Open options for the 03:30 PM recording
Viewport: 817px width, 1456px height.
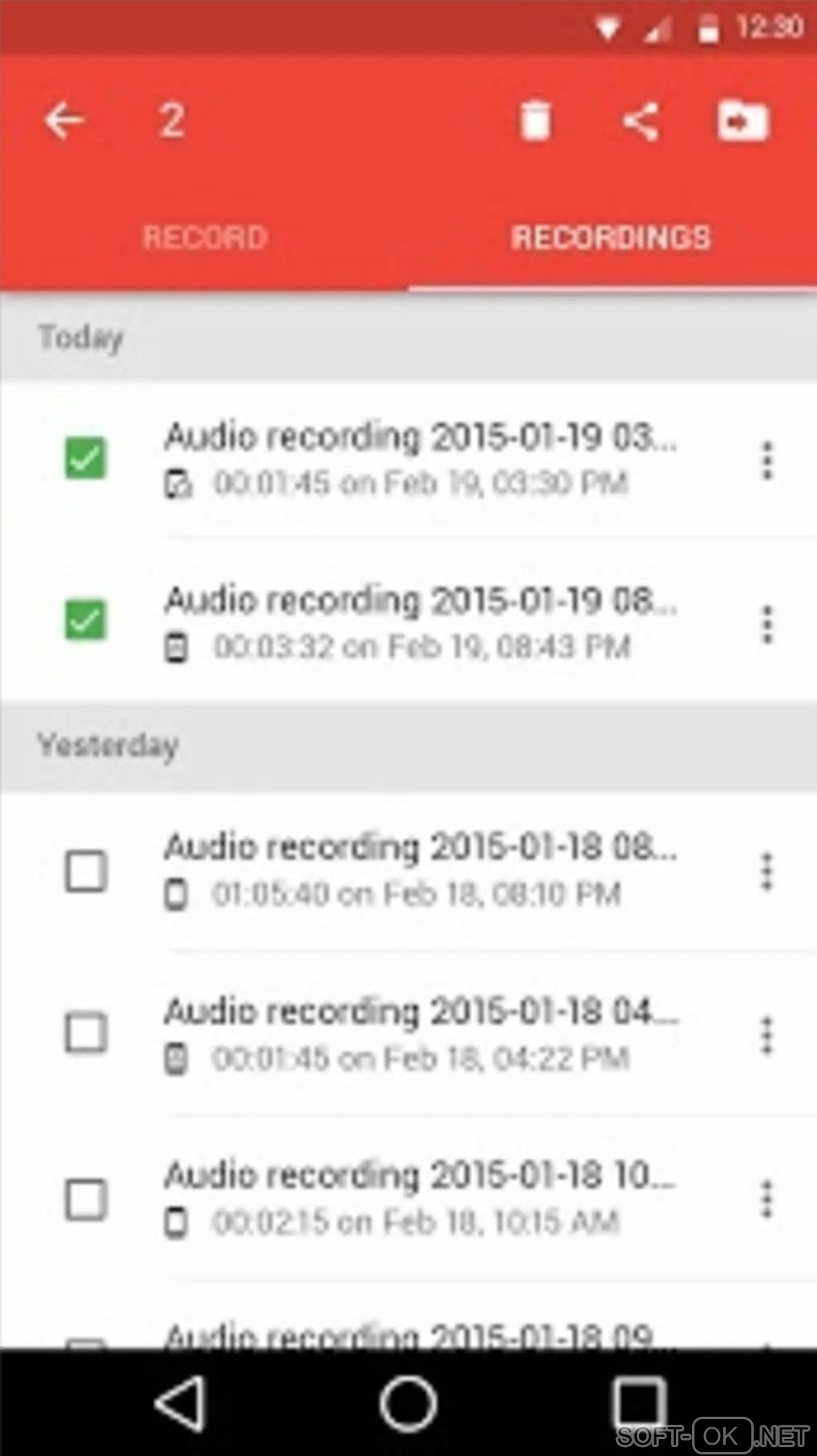767,460
